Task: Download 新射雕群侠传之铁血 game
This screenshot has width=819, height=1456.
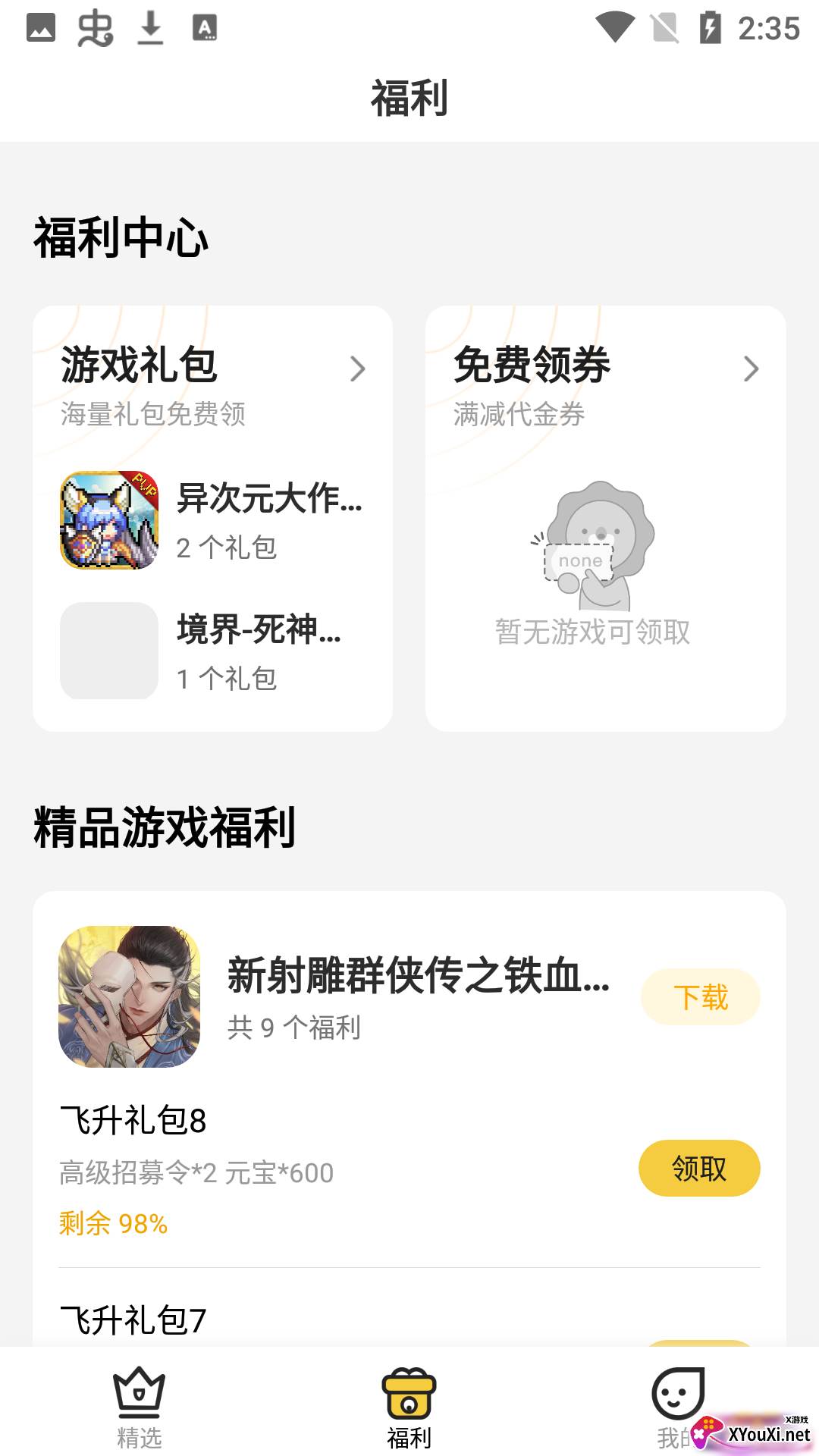Action: click(700, 996)
